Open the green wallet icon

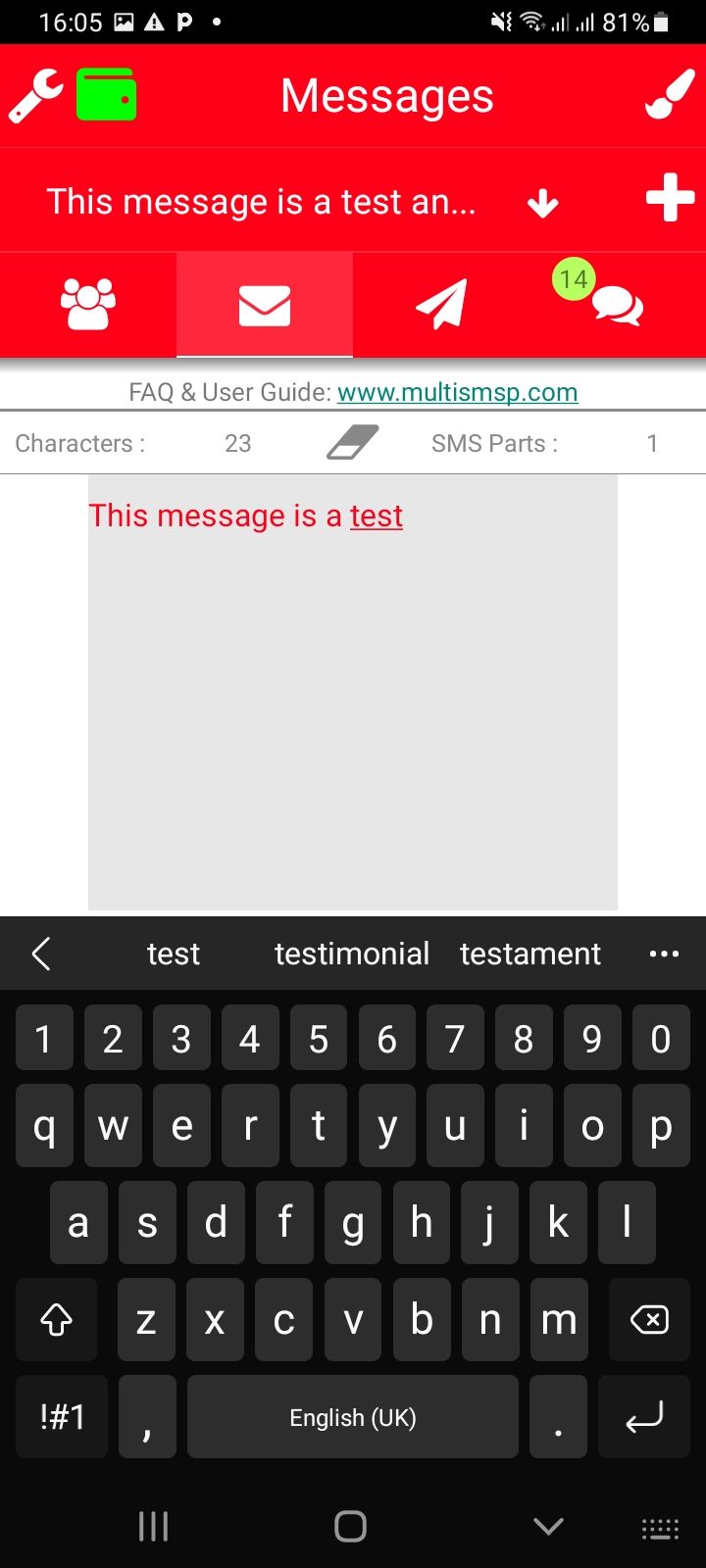(107, 95)
